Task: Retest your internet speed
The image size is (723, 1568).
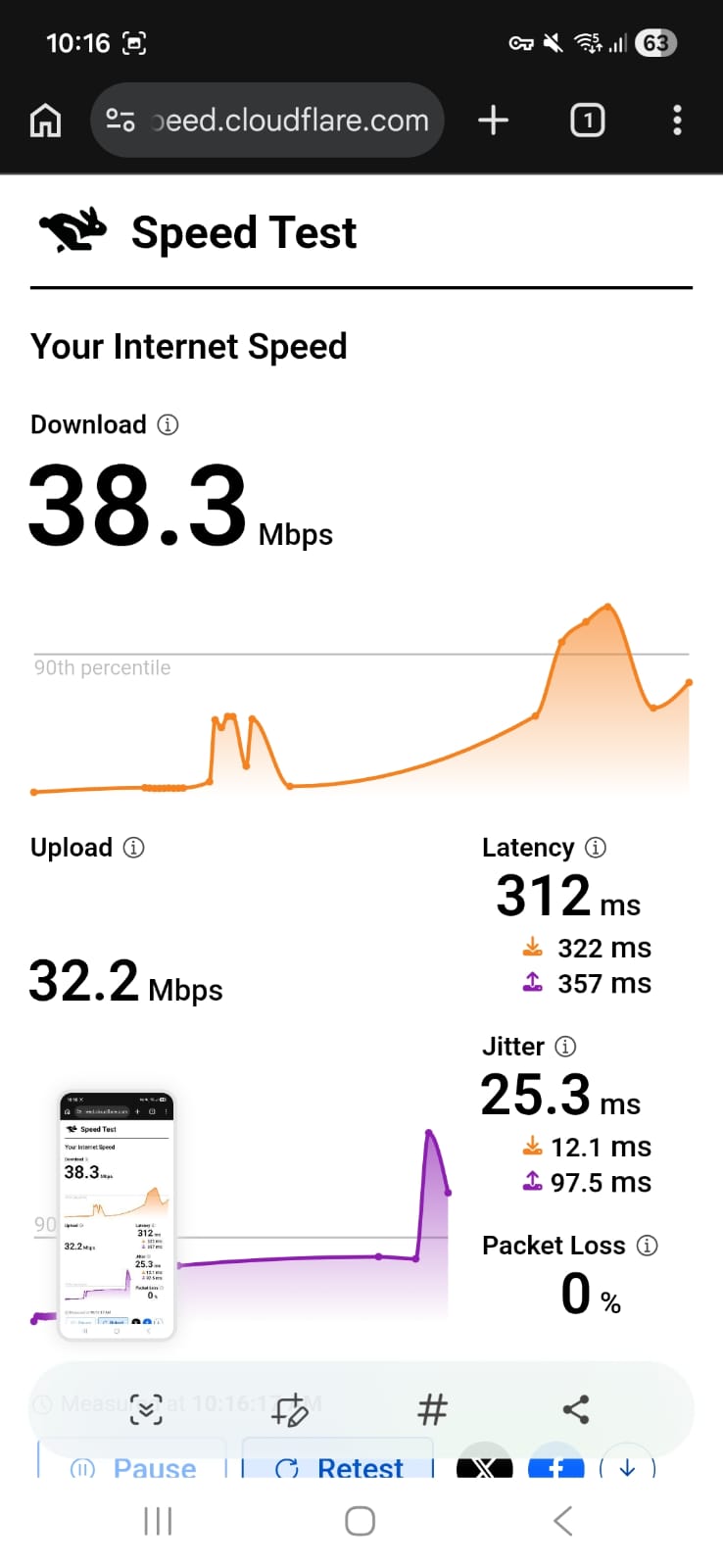Action: pyautogui.click(x=338, y=1467)
